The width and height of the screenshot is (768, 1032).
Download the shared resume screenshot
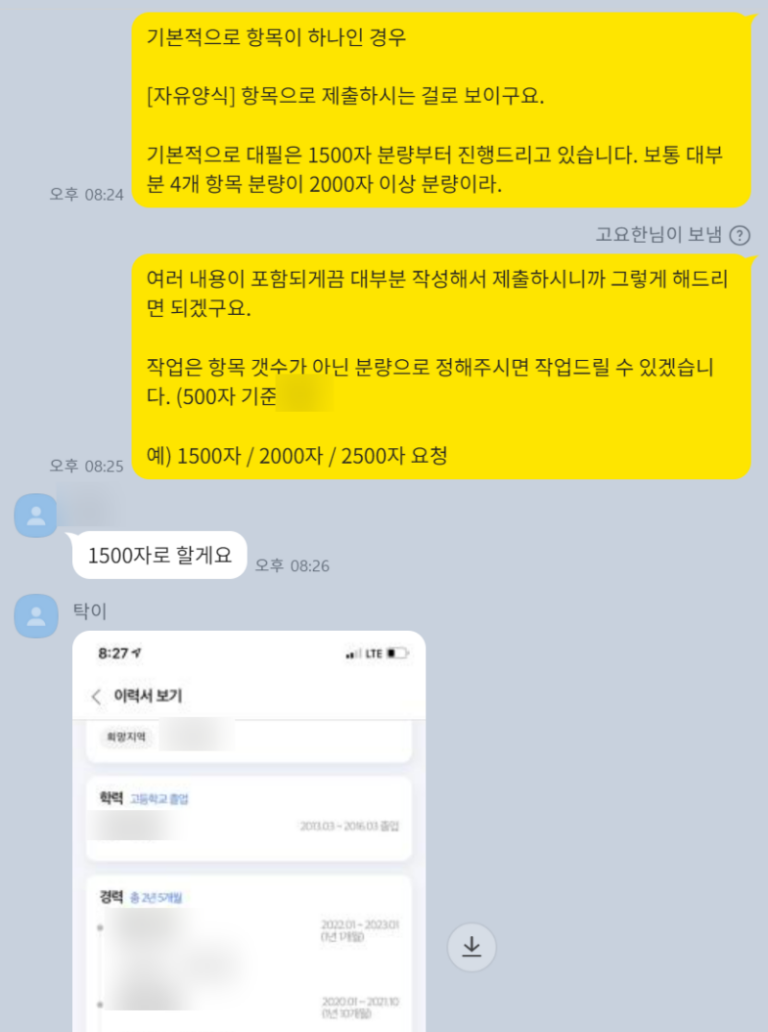[x=471, y=947]
